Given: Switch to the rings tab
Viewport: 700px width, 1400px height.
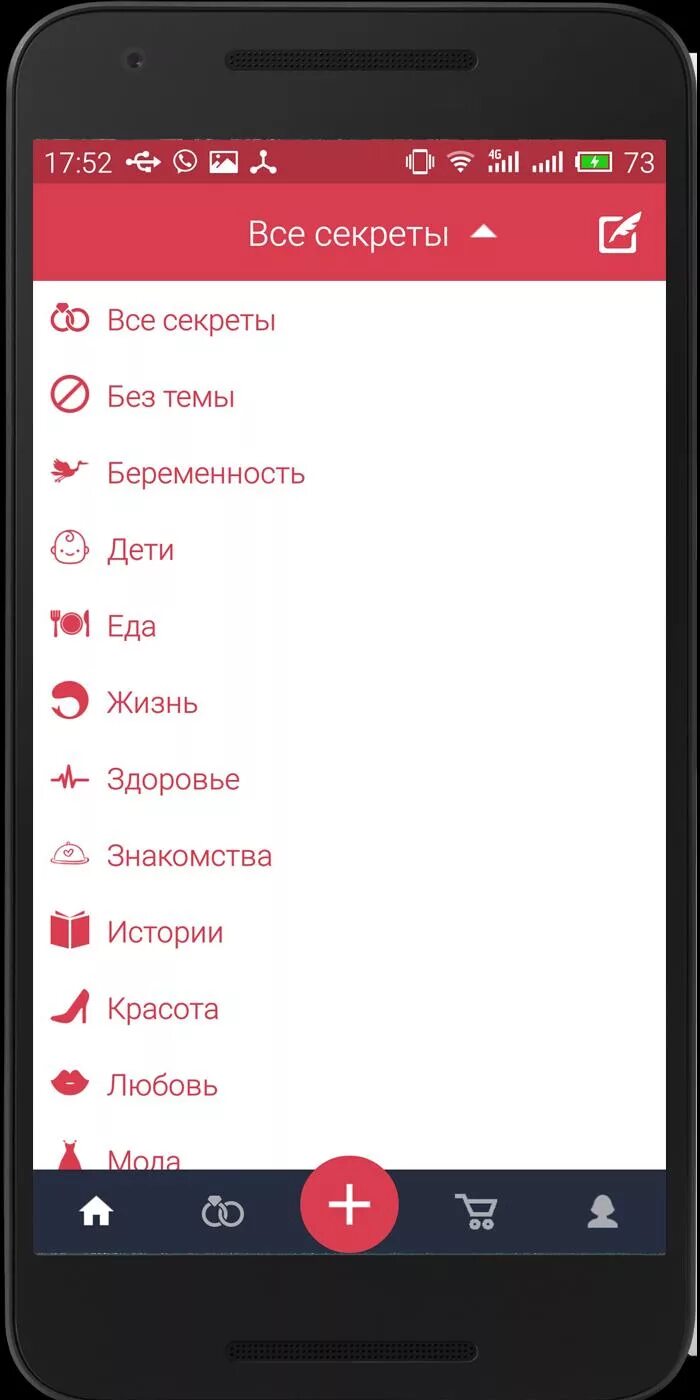Looking at the screenshot, I should point(222,1212).
